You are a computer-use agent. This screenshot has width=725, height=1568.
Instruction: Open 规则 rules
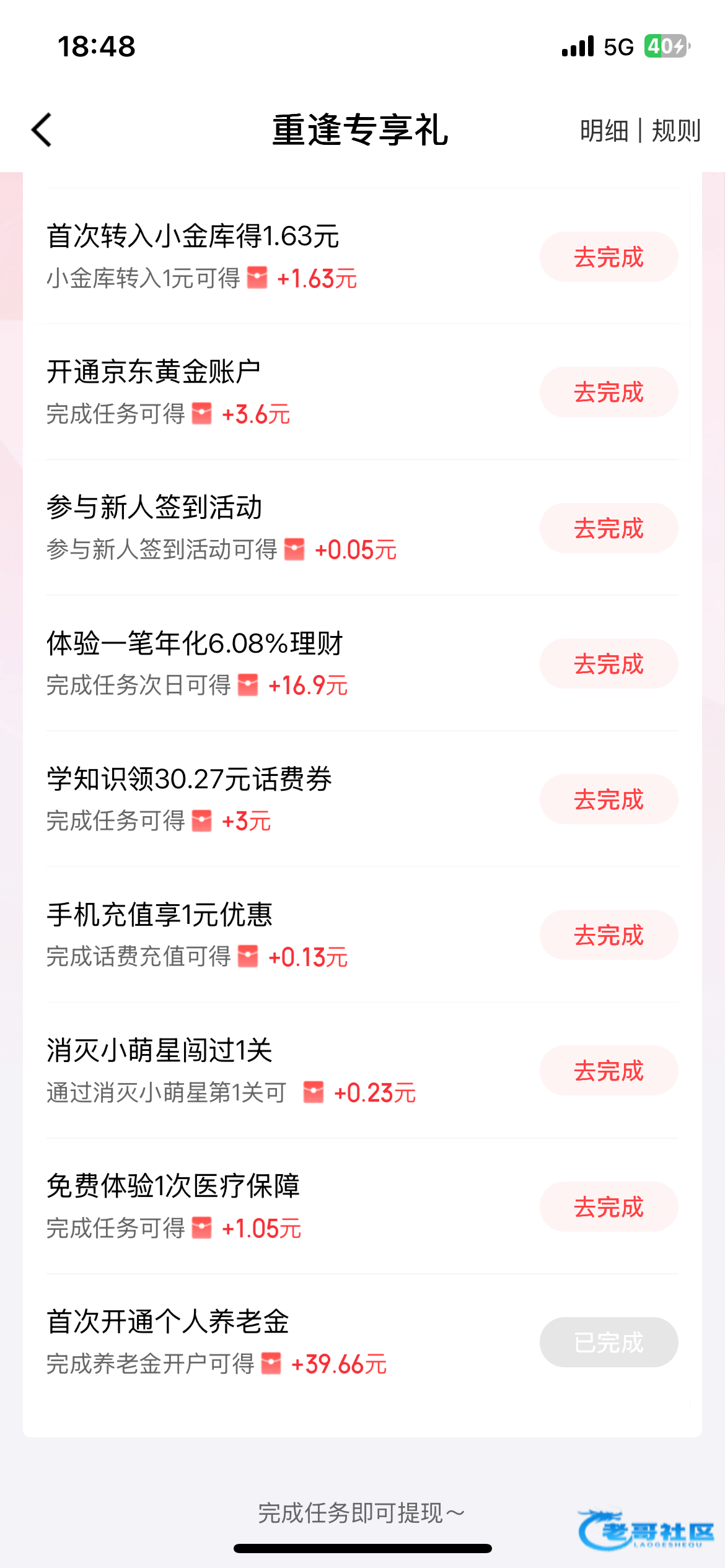tap(676, 131)
